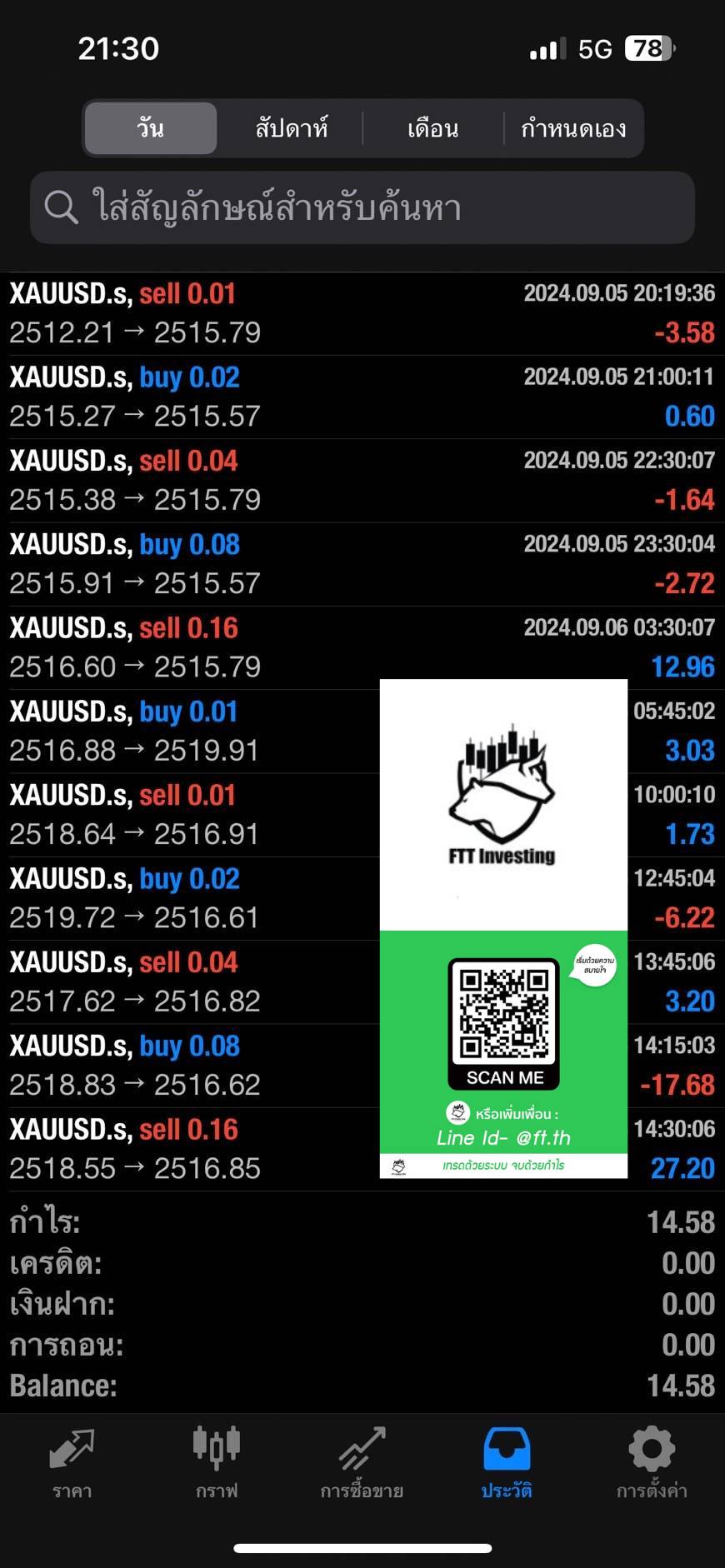Screen dimensions: 725x1568
Task: Switch to the การซื้อขาย trade tab
Action: [362, 1462]
